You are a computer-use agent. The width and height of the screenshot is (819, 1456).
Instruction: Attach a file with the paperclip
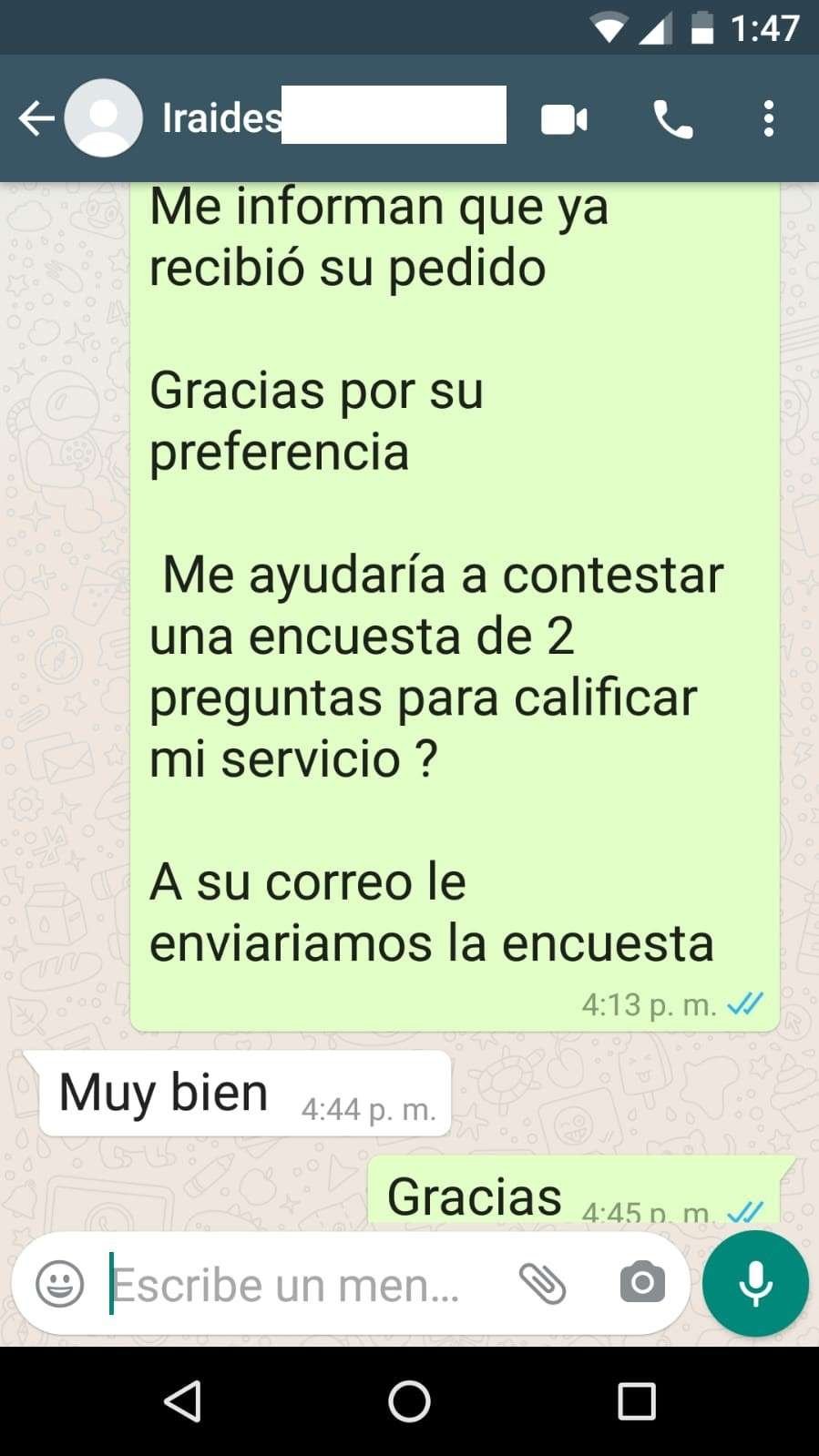point(543,1284)
